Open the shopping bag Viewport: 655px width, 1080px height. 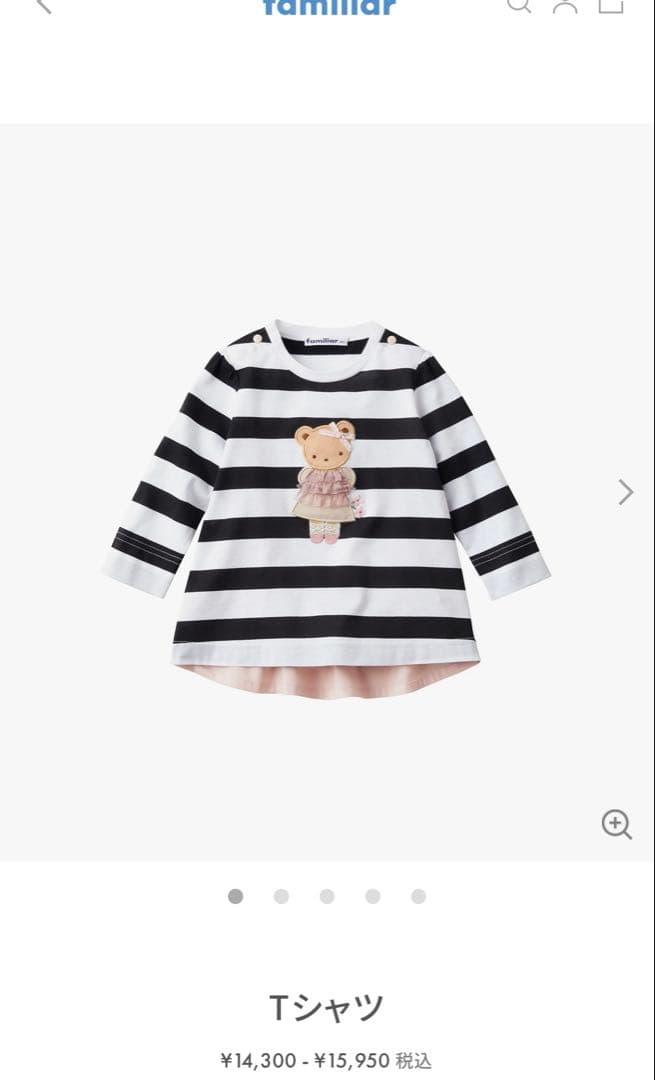(611, 5)
